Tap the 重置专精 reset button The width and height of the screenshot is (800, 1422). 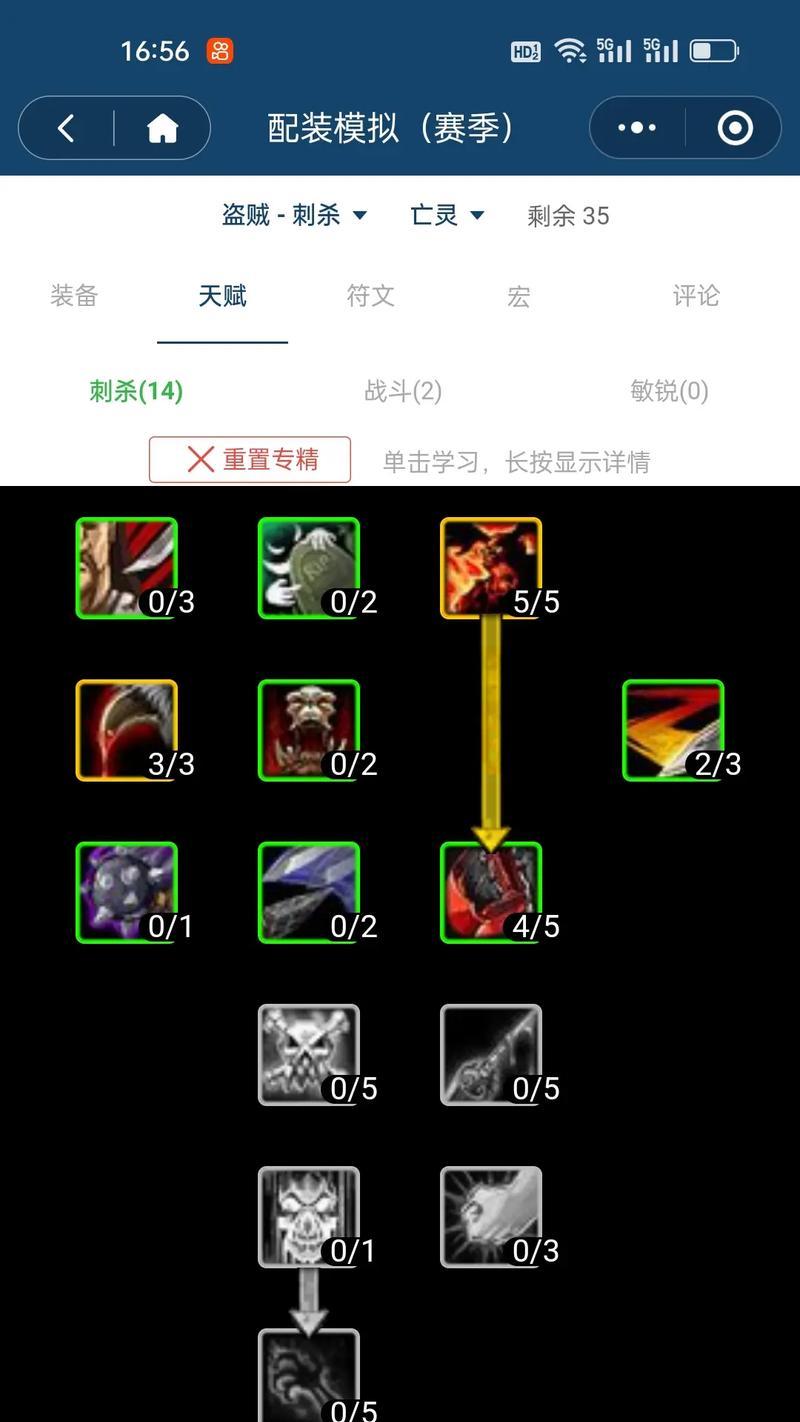tap(250, 460)
